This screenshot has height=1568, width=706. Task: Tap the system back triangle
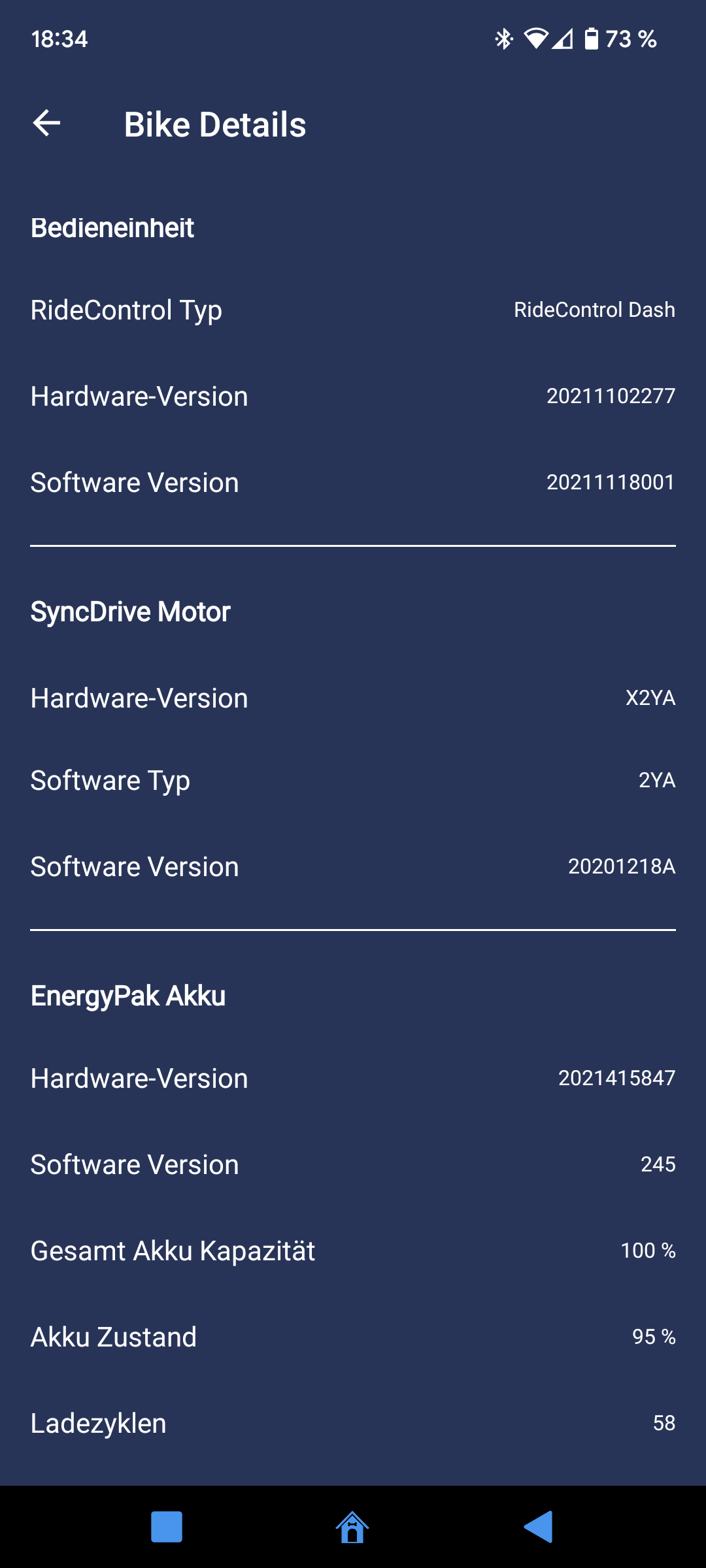539,1527
